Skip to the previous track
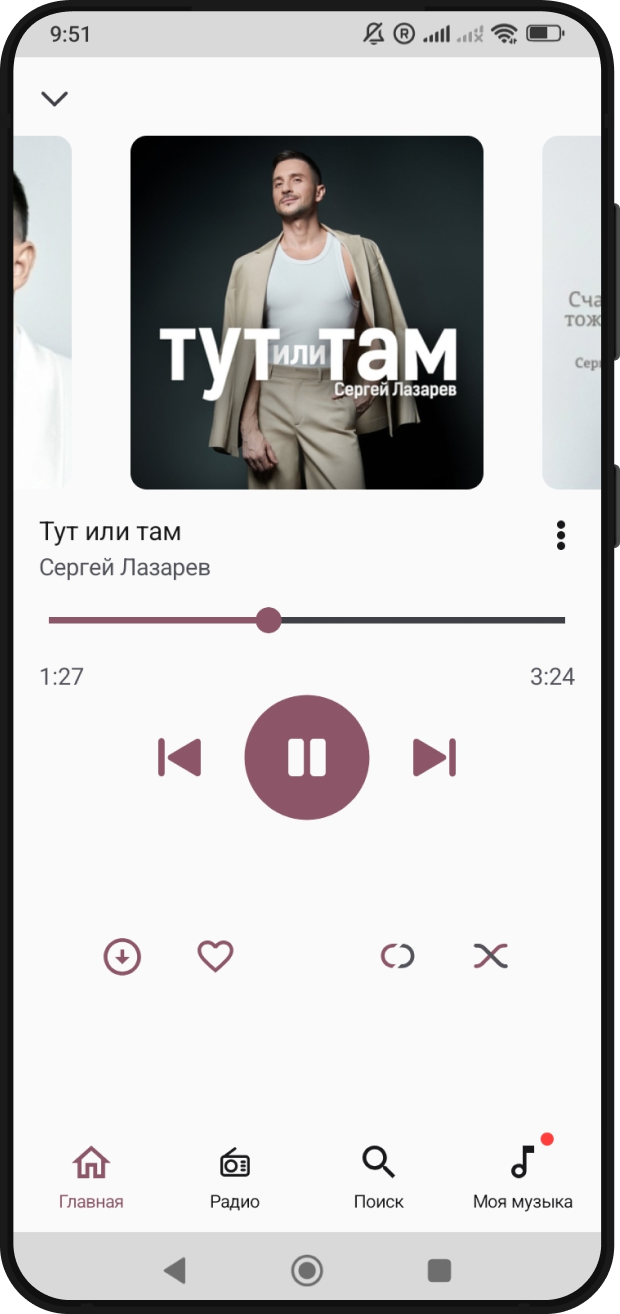 pos(180,757)
